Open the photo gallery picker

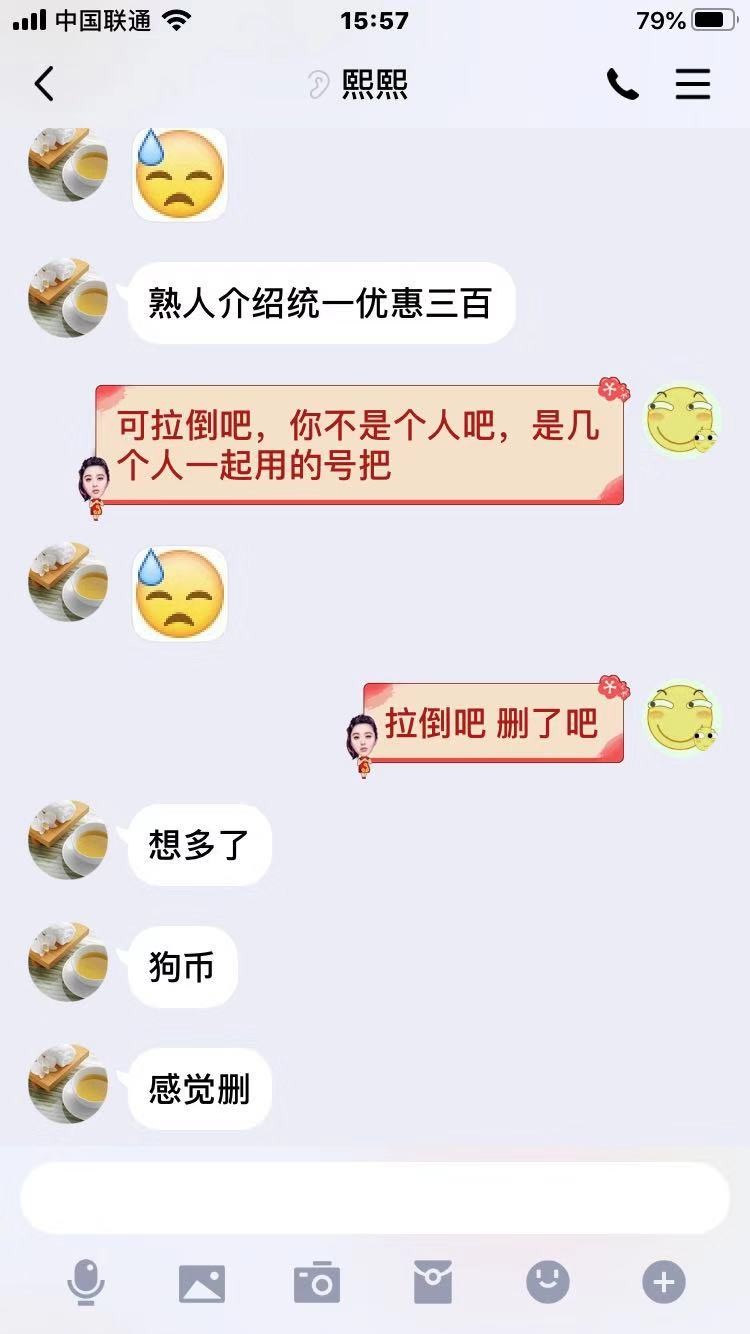point(202,1283)
